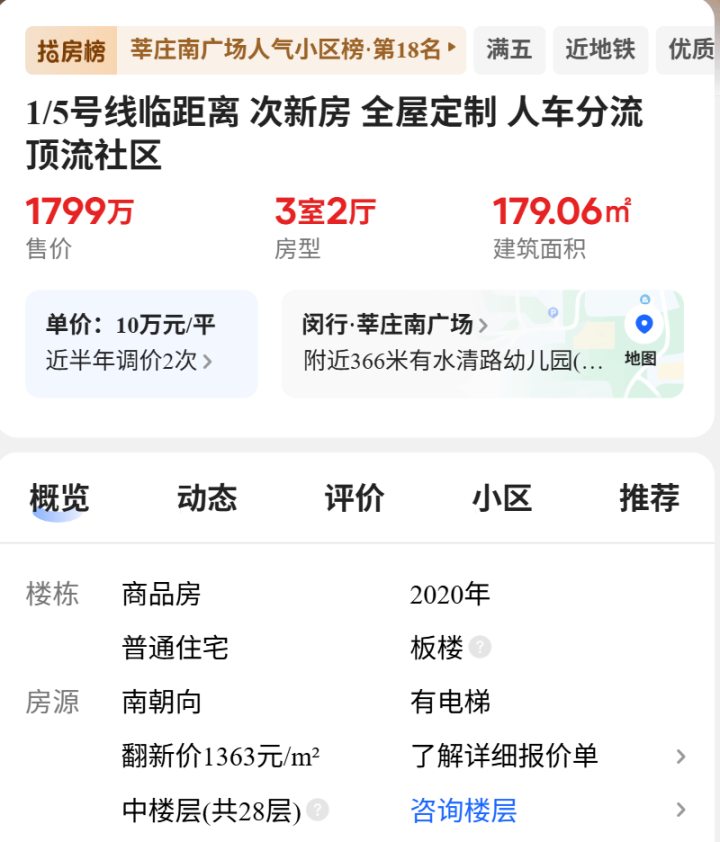Show the help info beside 板楼
This screenshot has height=842, width=720.
(x=480, y=648)
